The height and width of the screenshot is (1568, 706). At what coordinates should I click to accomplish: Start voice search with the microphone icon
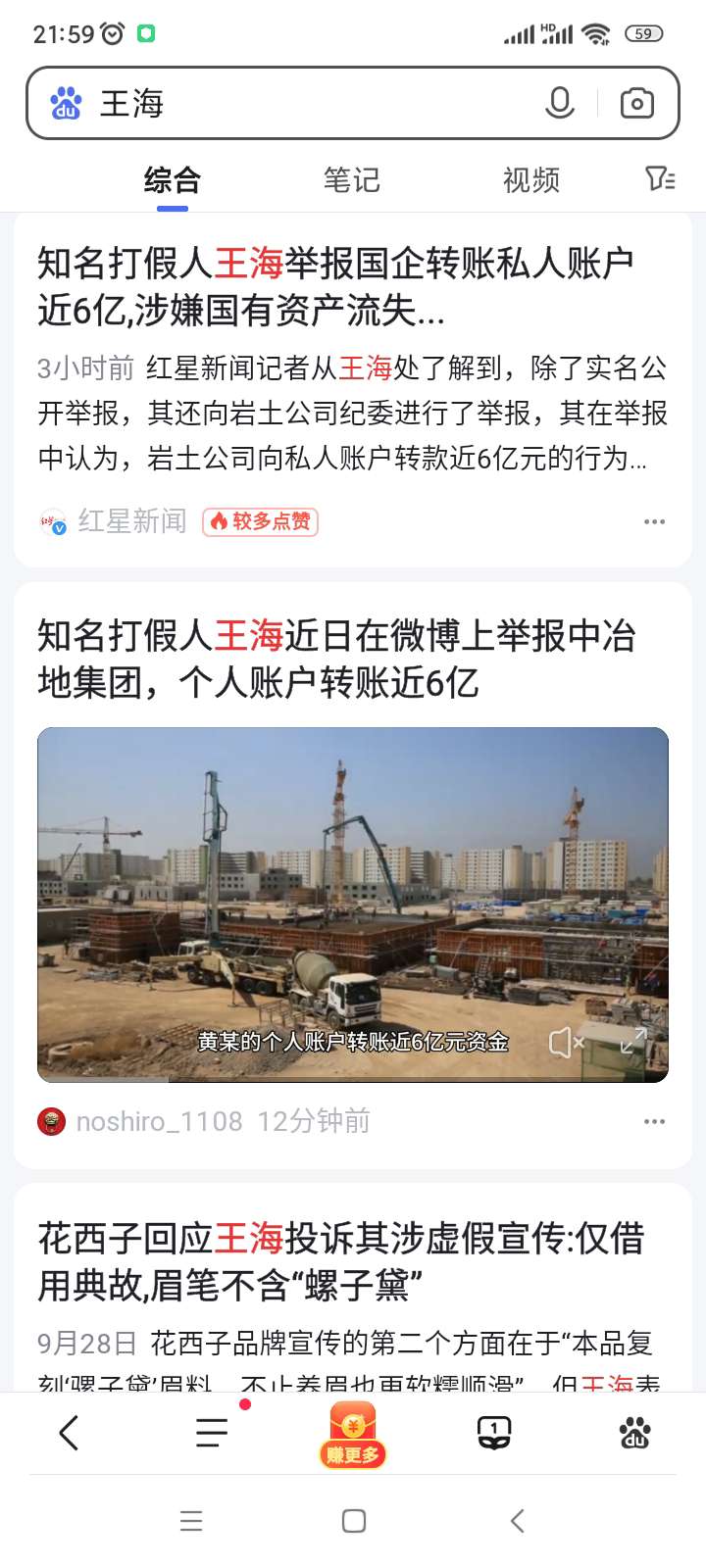[x=559, y=103]
